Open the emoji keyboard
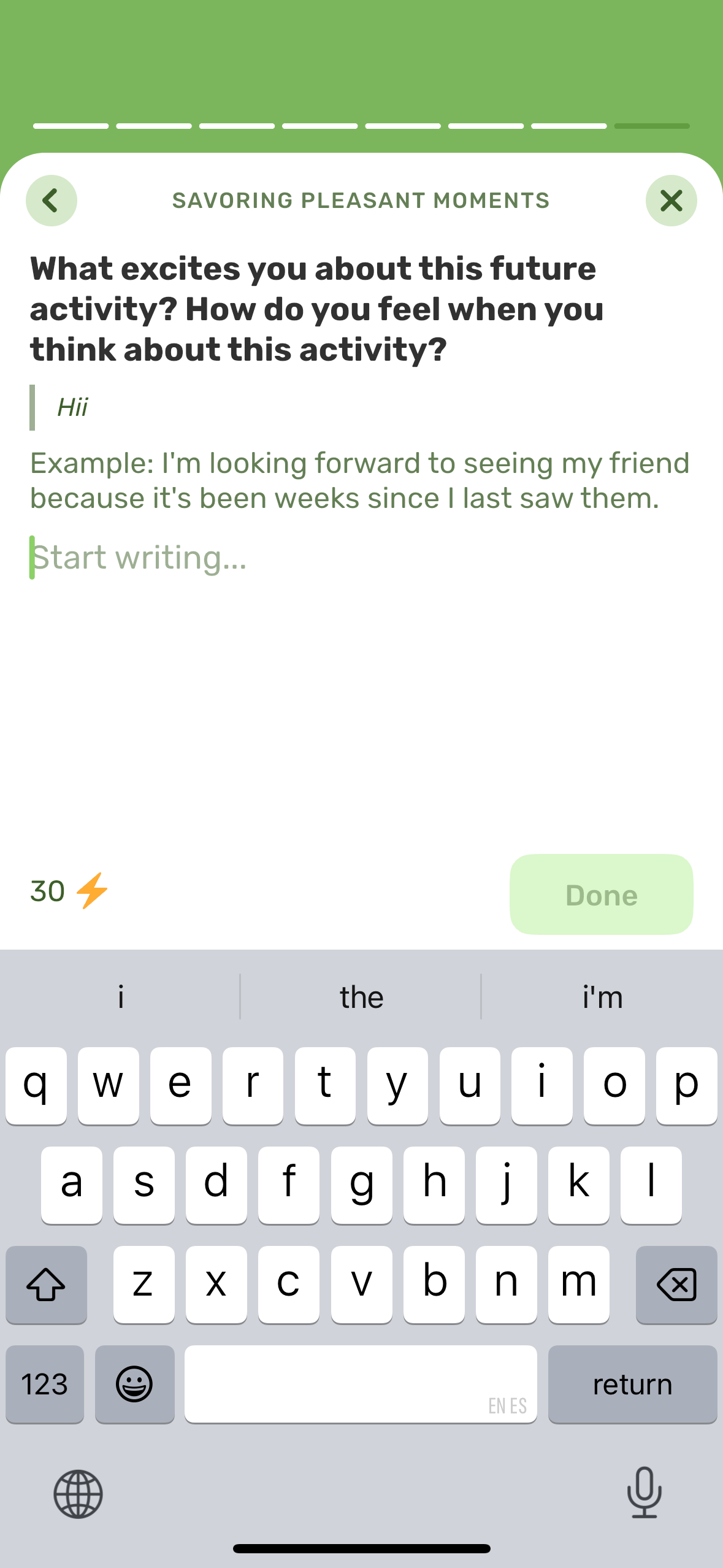This screenshot has height=1568, width=723. click(135, 1385)
